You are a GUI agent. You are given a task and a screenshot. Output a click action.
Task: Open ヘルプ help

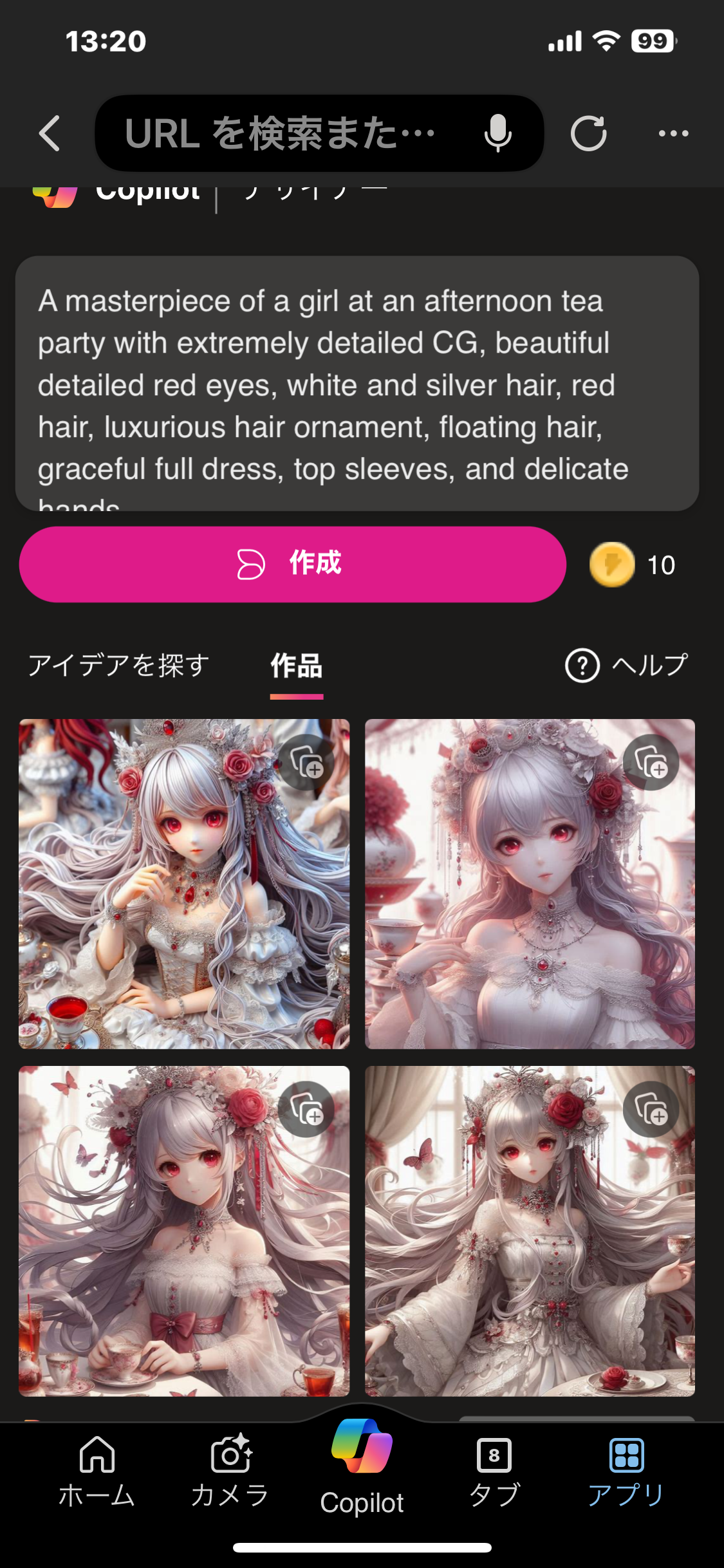click(x=627, y=665)
